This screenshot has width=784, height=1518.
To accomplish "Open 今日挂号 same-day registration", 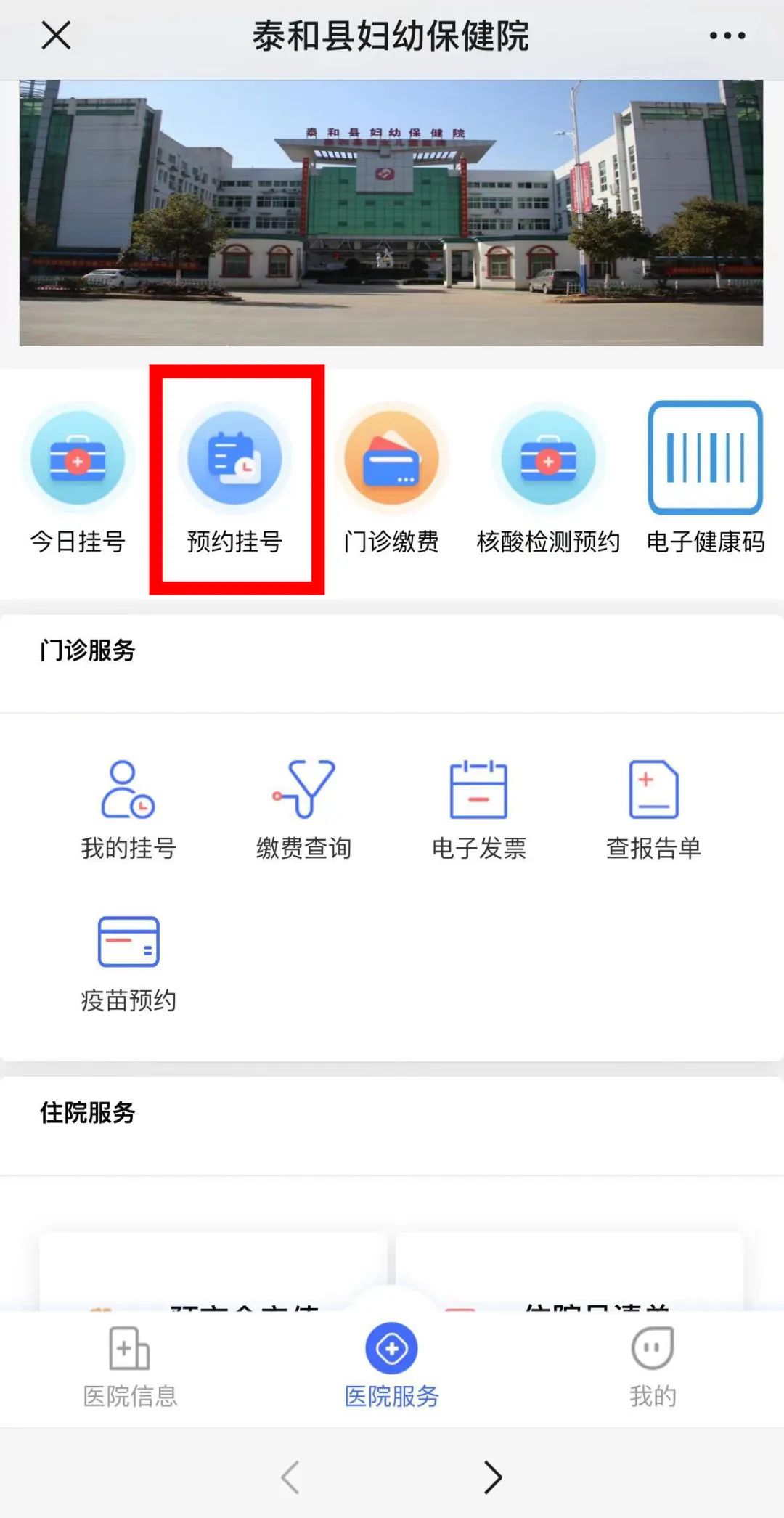I will click(x=78, y=479).
